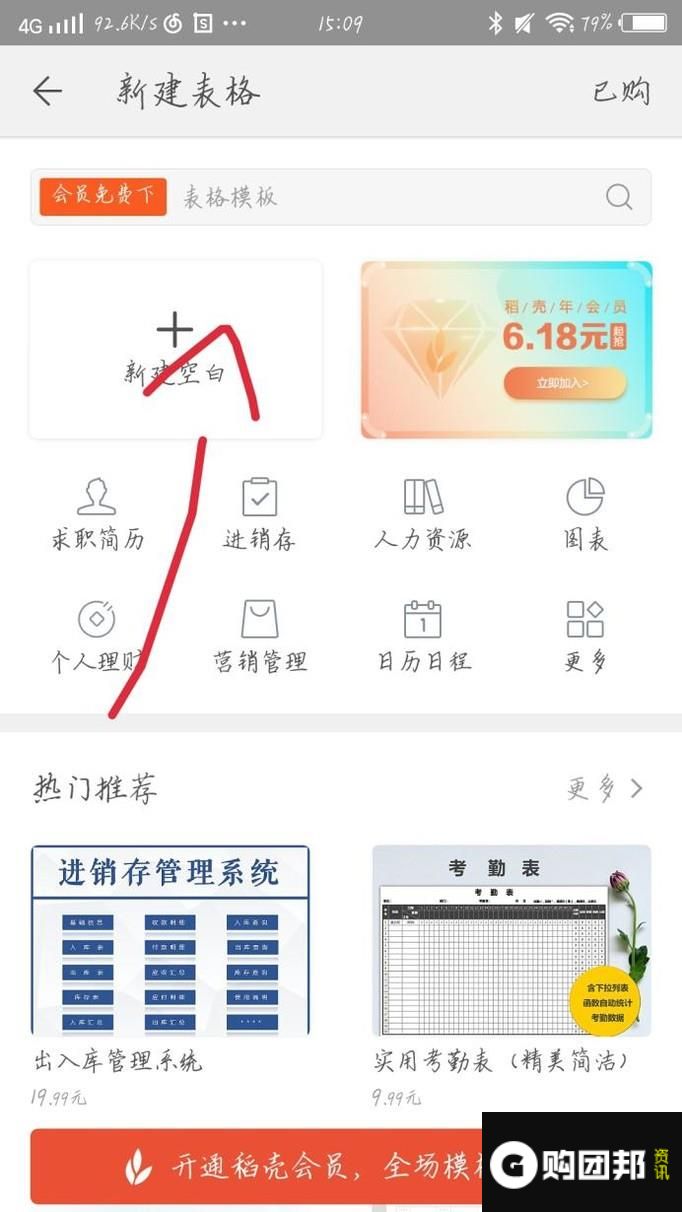Tap 开通稻壳会员 banner button

[260, 1166]
